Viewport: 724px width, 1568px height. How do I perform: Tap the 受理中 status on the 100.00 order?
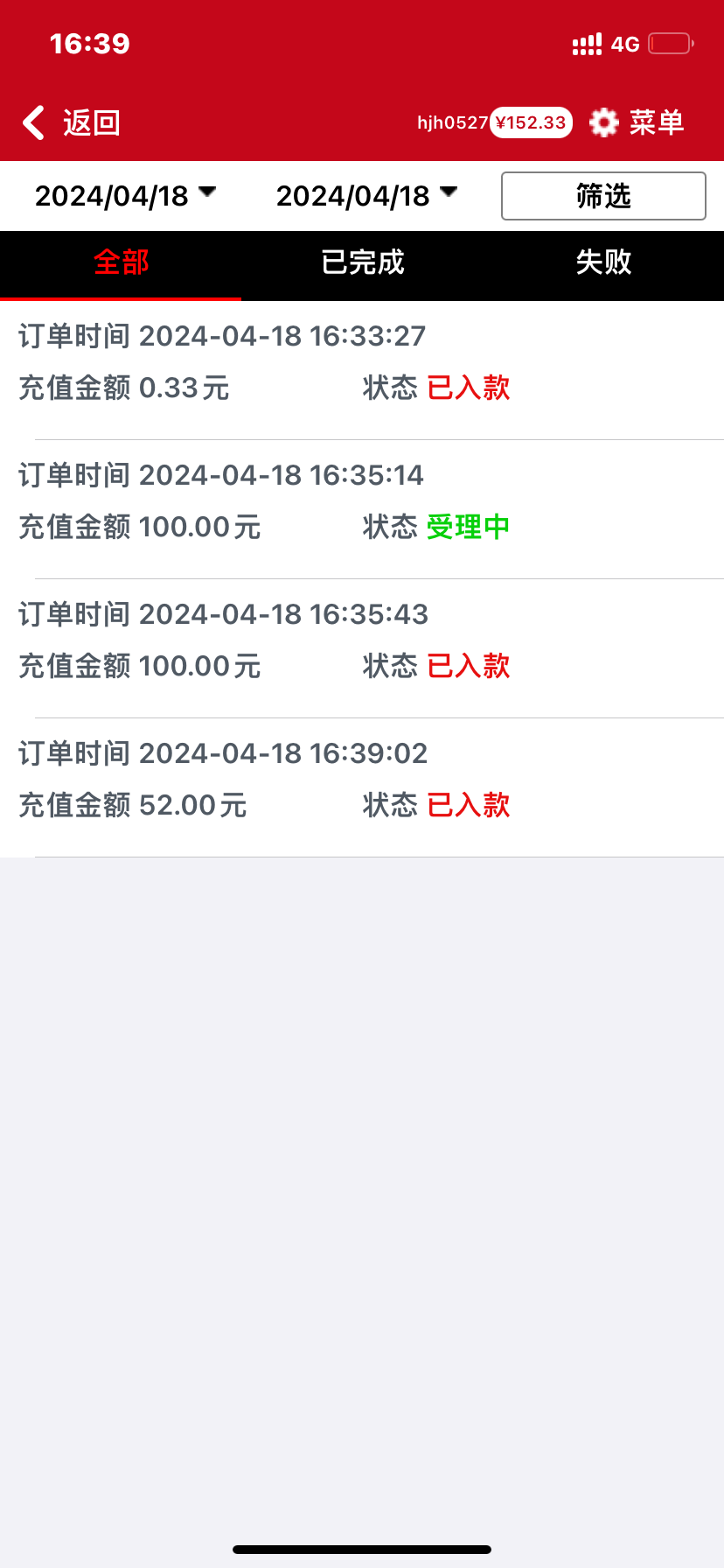pyautogui.click(x=467, y=527)
